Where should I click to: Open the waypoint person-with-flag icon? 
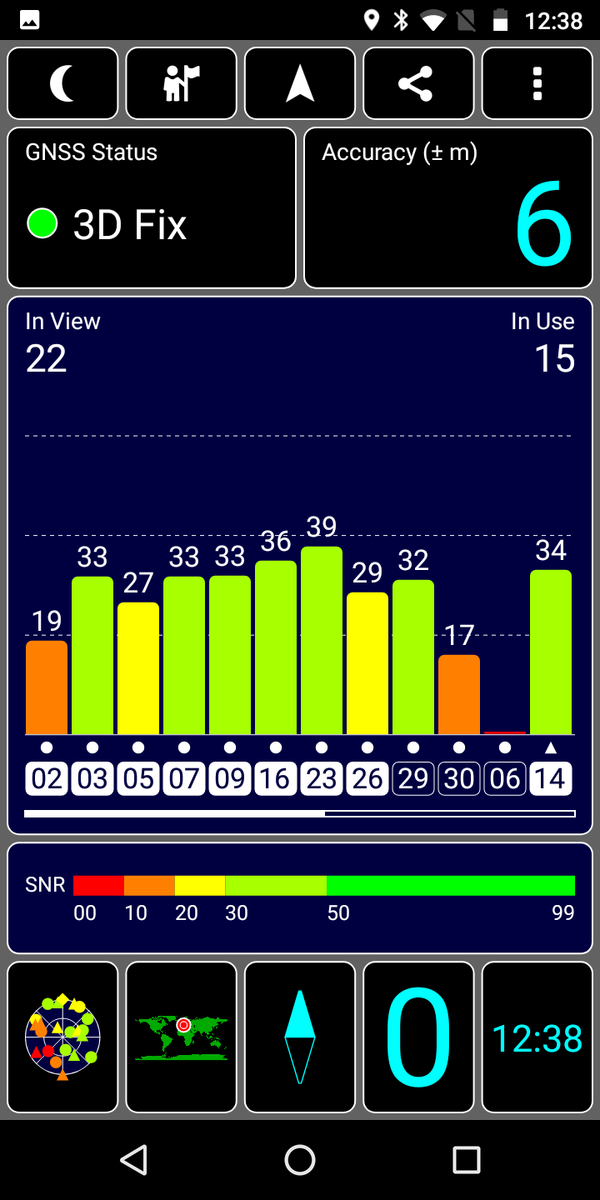(181, 84)
